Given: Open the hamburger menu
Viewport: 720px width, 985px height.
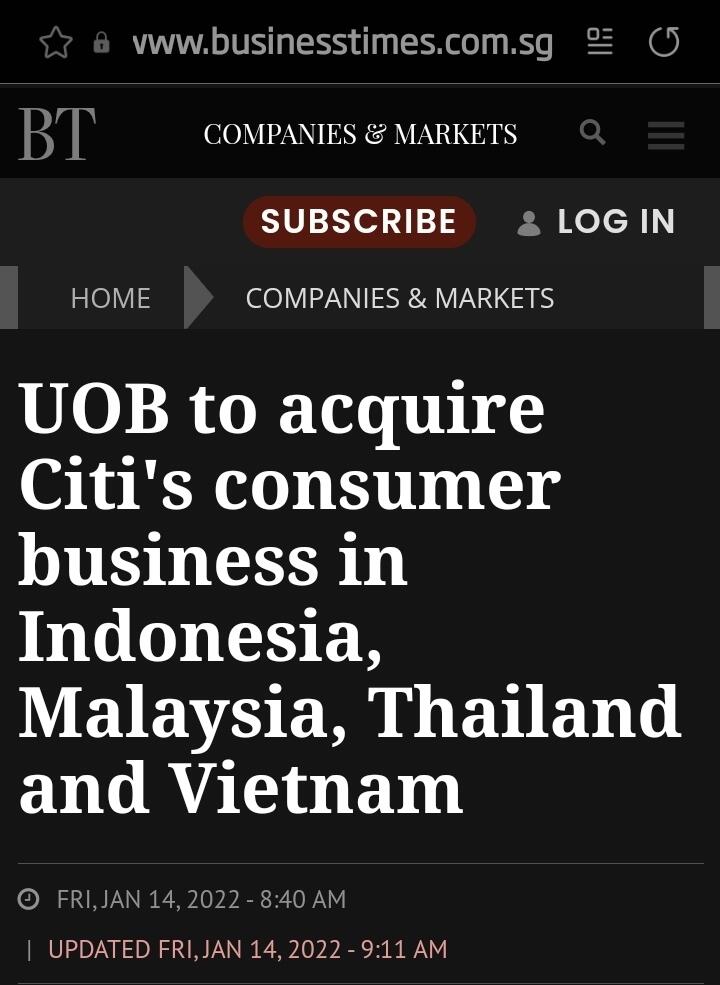Looking at the screenshot, I should click(x=665, y=134).
